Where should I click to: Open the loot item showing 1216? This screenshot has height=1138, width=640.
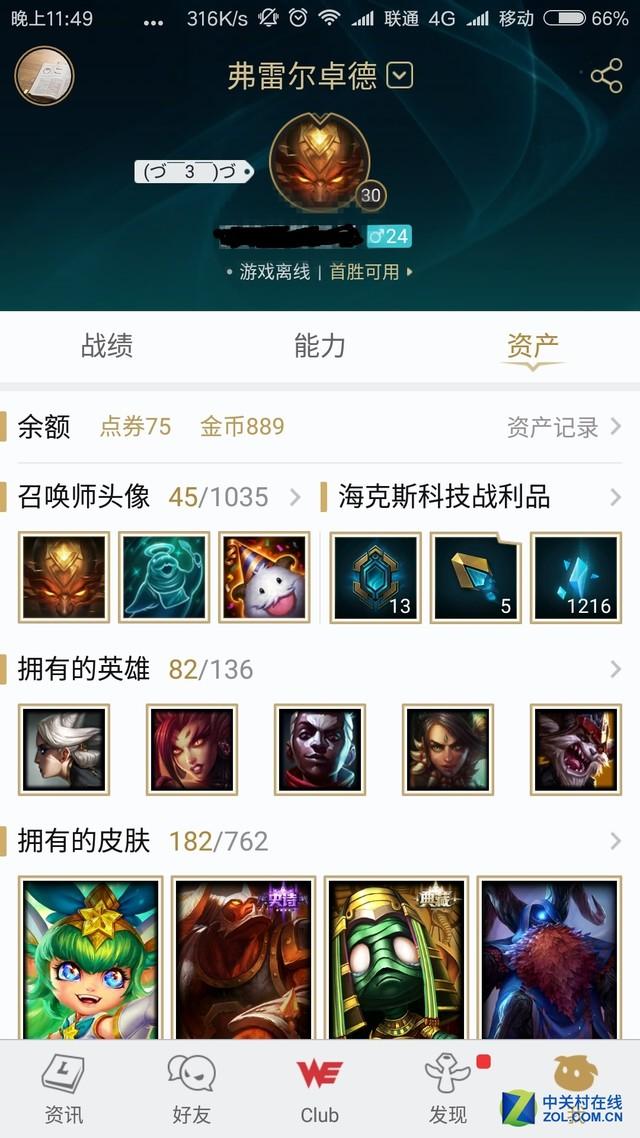coord(575,577)
